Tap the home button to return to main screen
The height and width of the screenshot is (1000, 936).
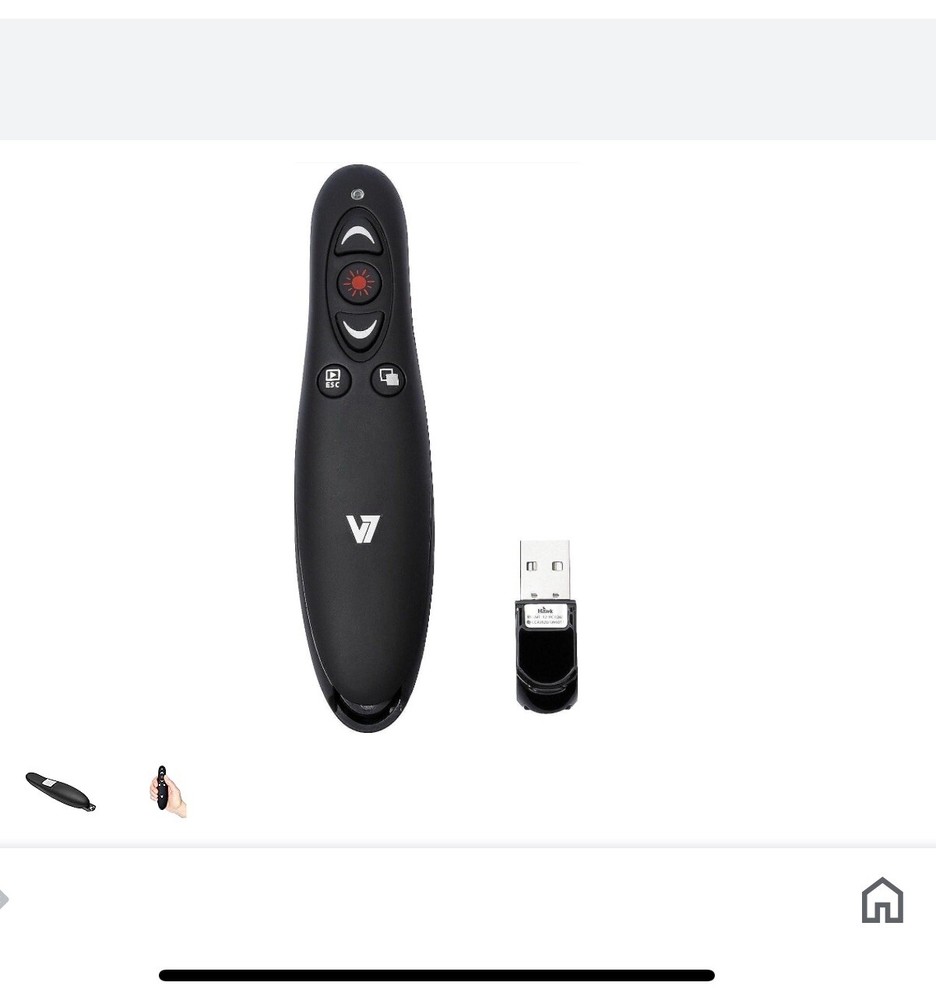[x=883, y=901]
